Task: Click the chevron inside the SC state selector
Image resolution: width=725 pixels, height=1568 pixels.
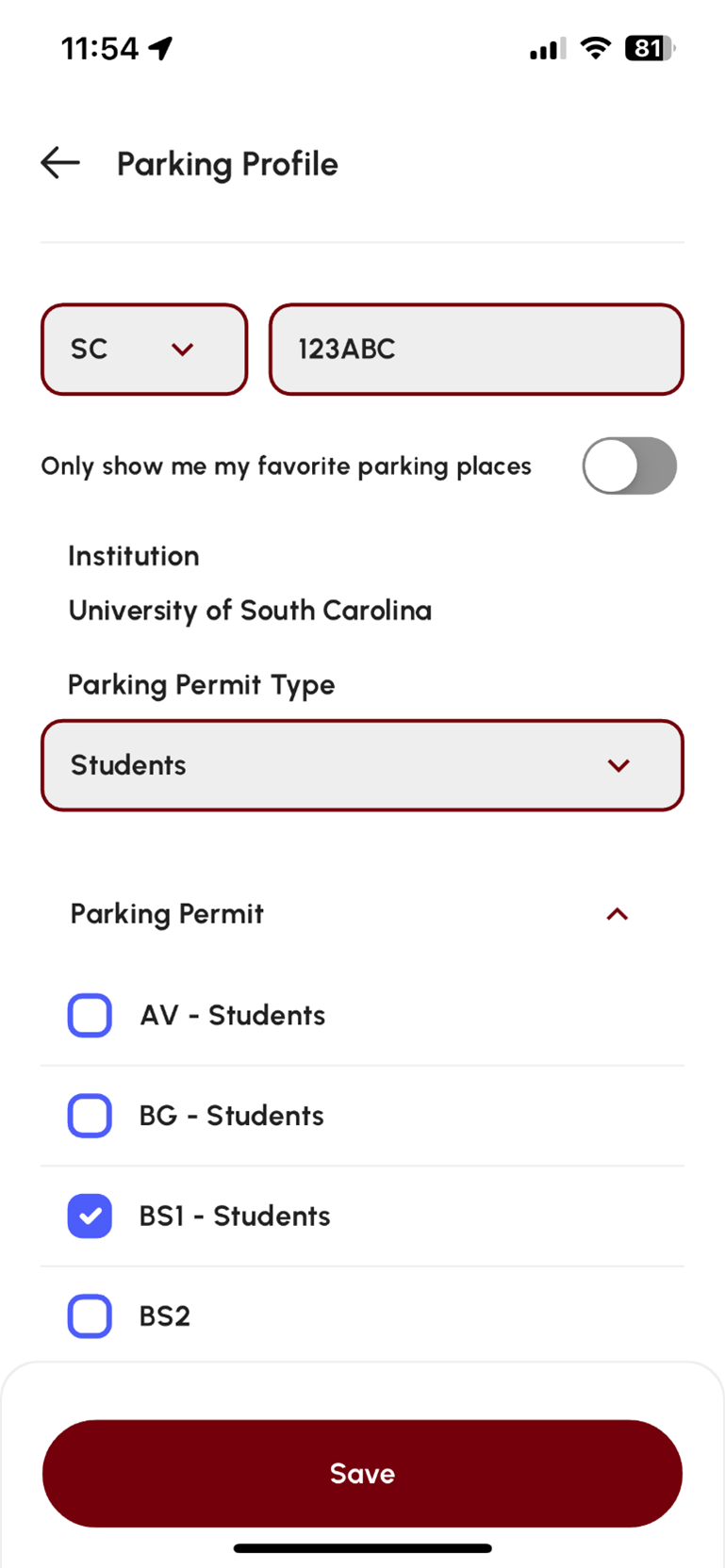Action: click(183, 349)
